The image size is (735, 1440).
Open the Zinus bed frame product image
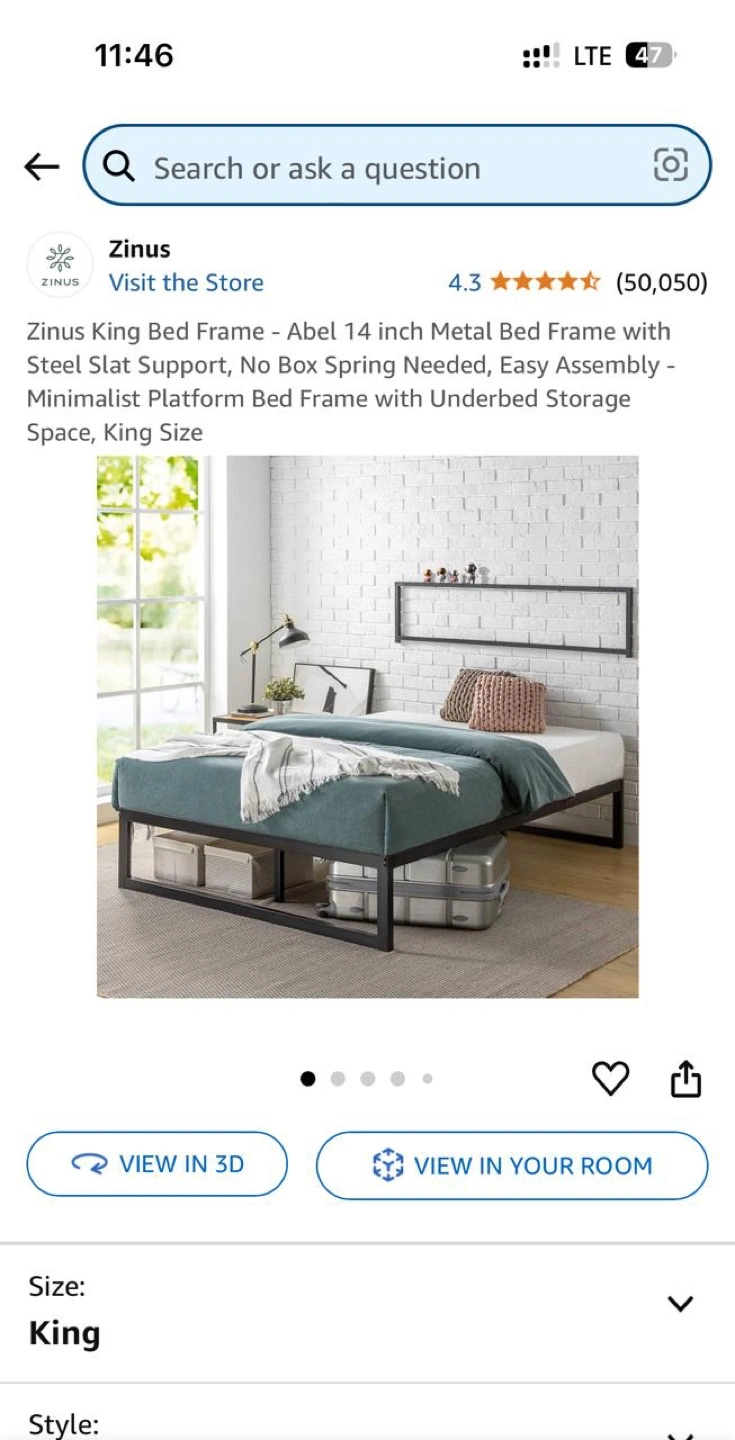point(367,727)
